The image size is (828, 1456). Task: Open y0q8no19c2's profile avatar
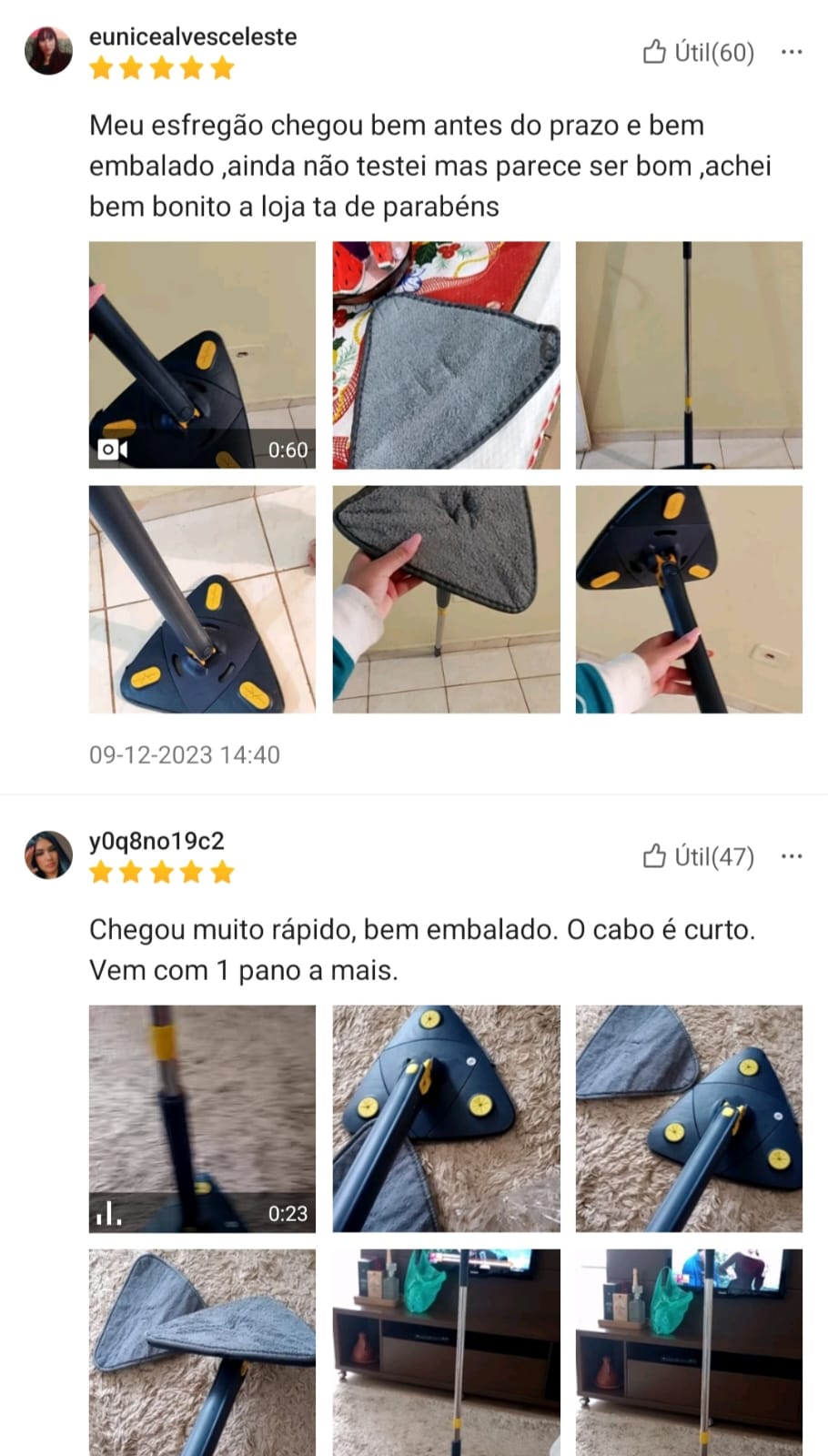click(48, 855)
